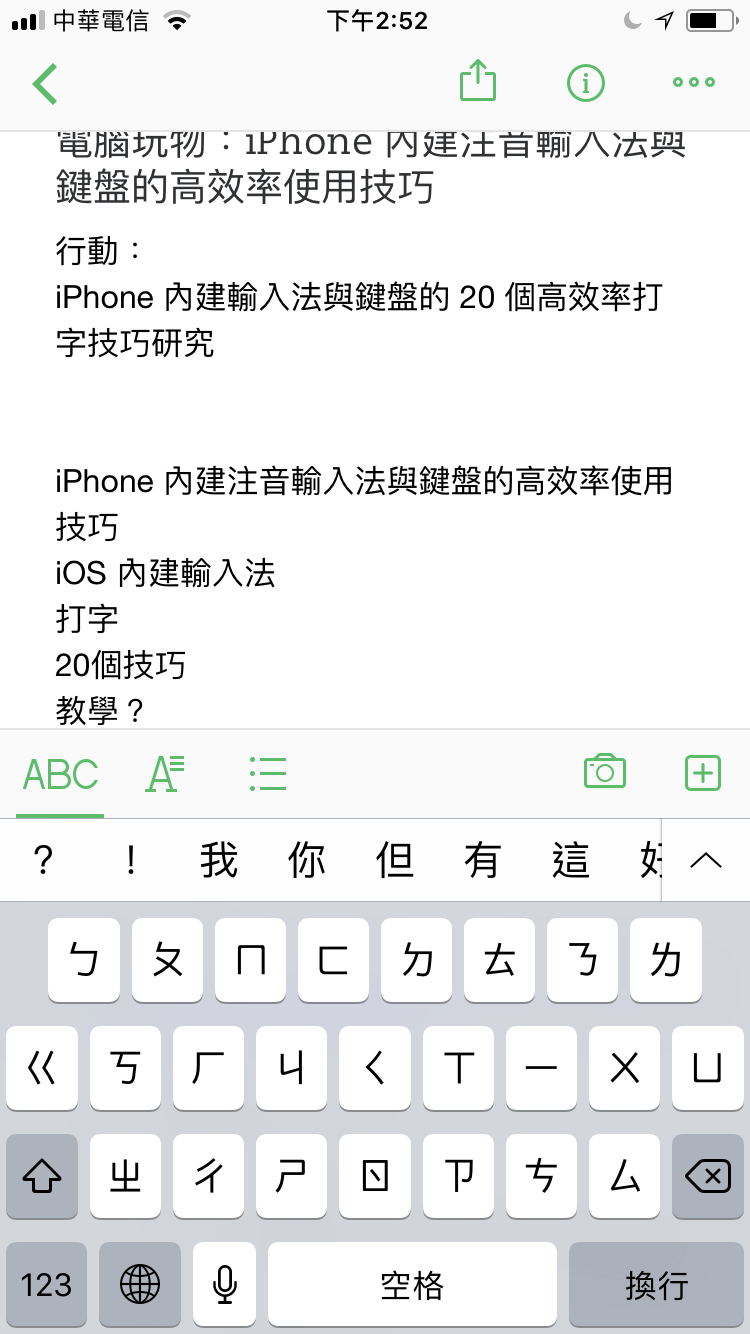Open text formatting options

165,774
